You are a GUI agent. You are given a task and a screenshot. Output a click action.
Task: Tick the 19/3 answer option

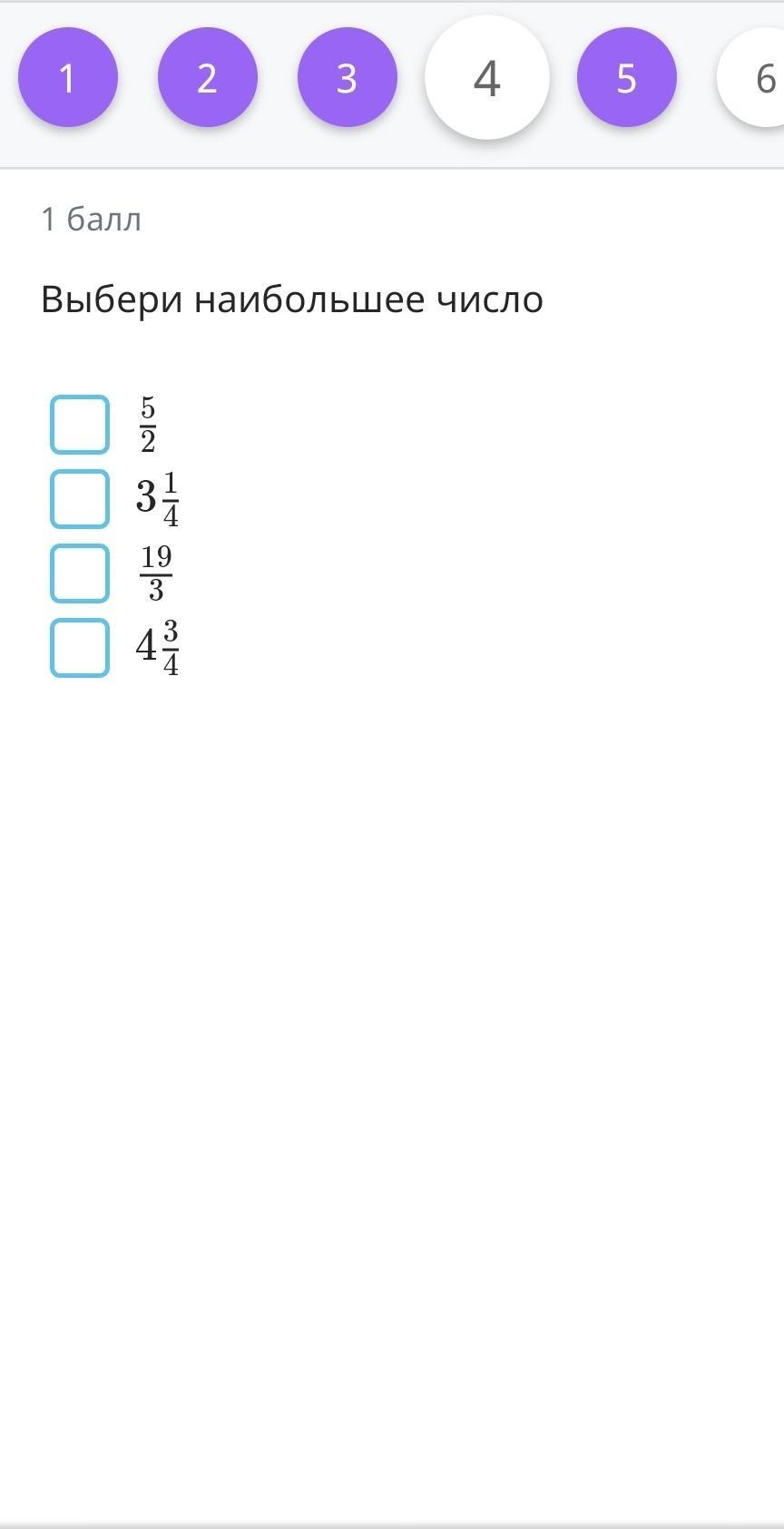pos(80,573)
